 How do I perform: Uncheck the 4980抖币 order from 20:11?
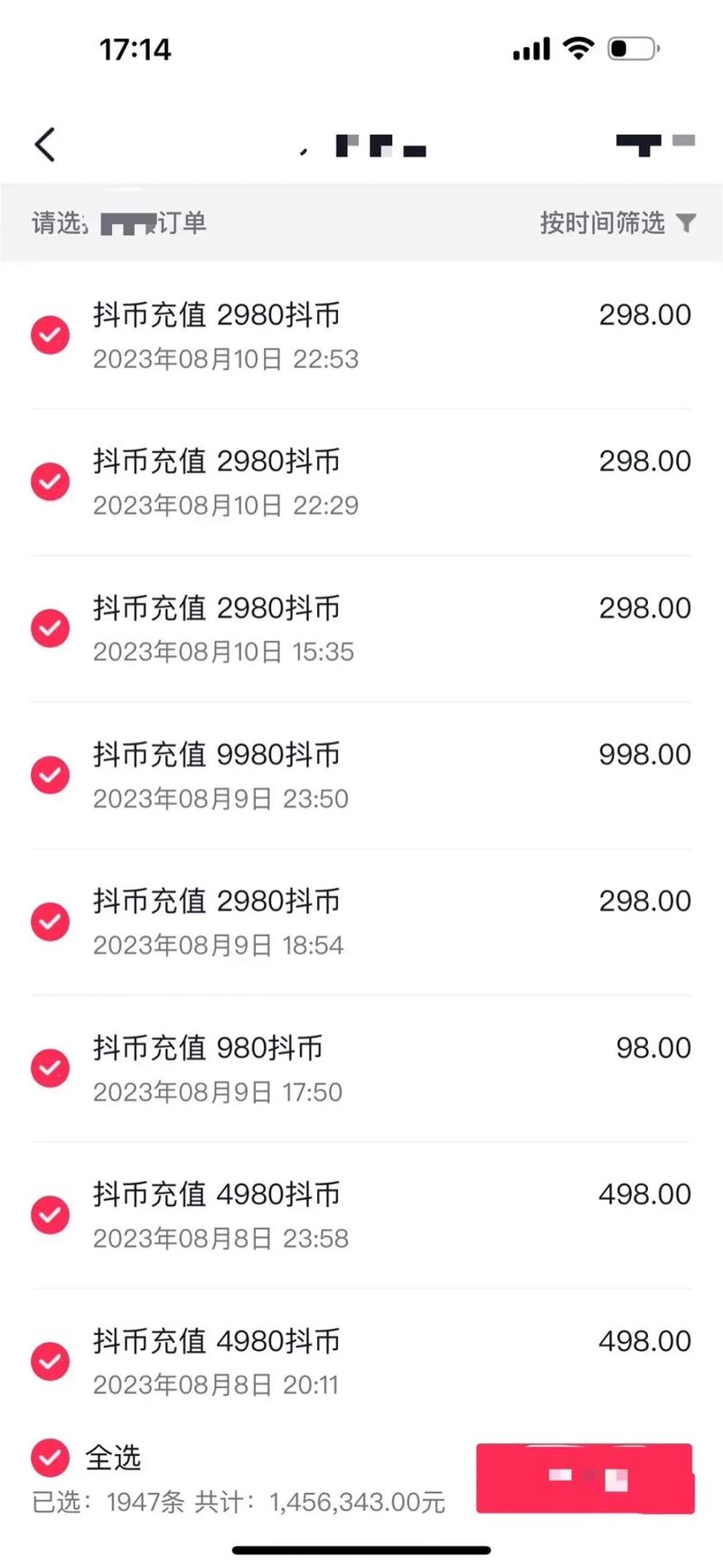(50, 1361)
